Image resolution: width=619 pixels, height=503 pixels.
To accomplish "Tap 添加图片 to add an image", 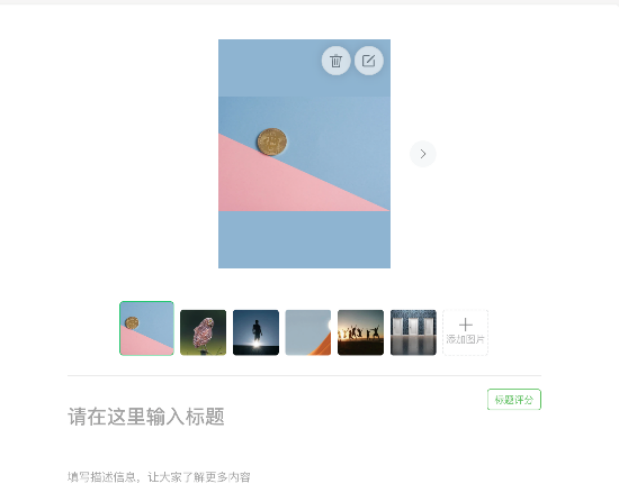I will click(466, 332).
